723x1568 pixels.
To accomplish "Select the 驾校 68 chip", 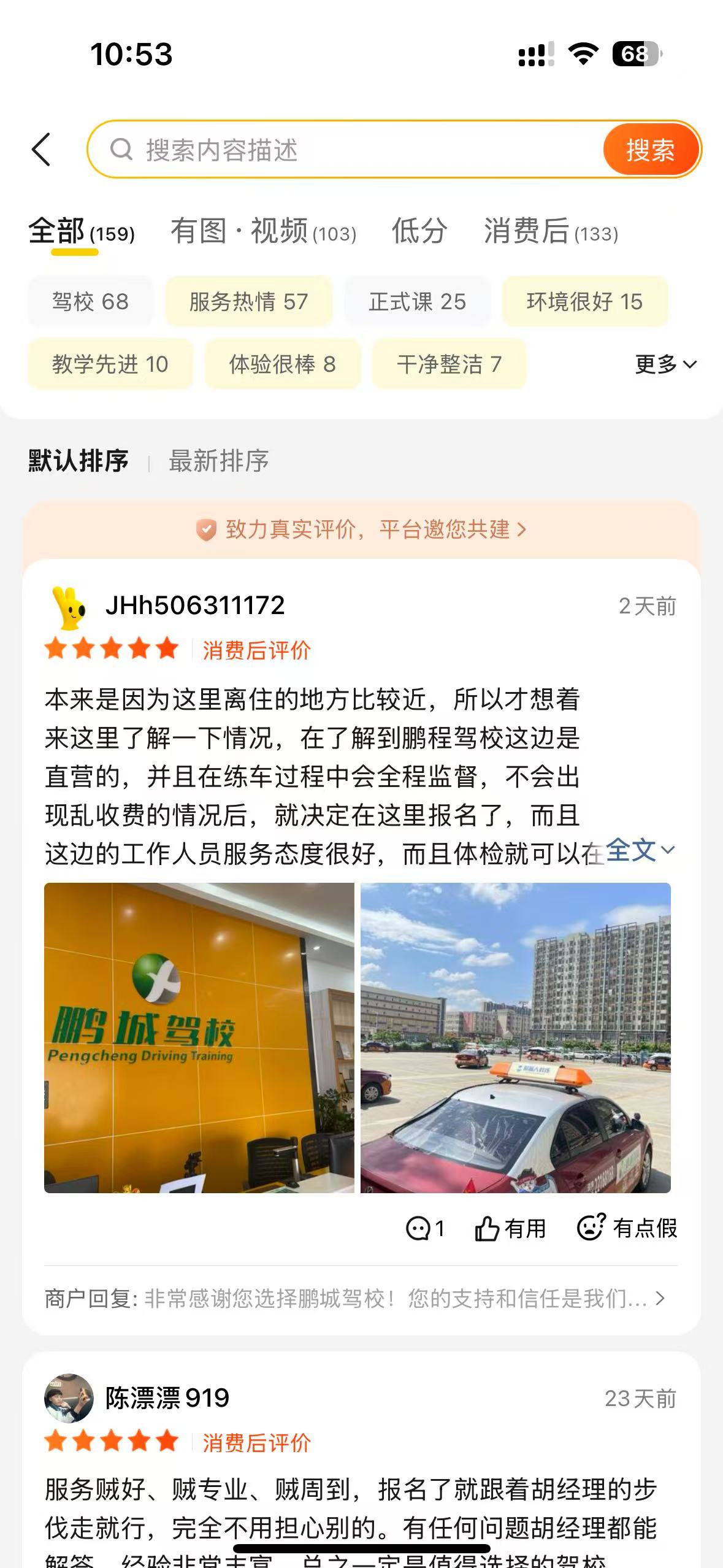I will [x=90, y=301].
